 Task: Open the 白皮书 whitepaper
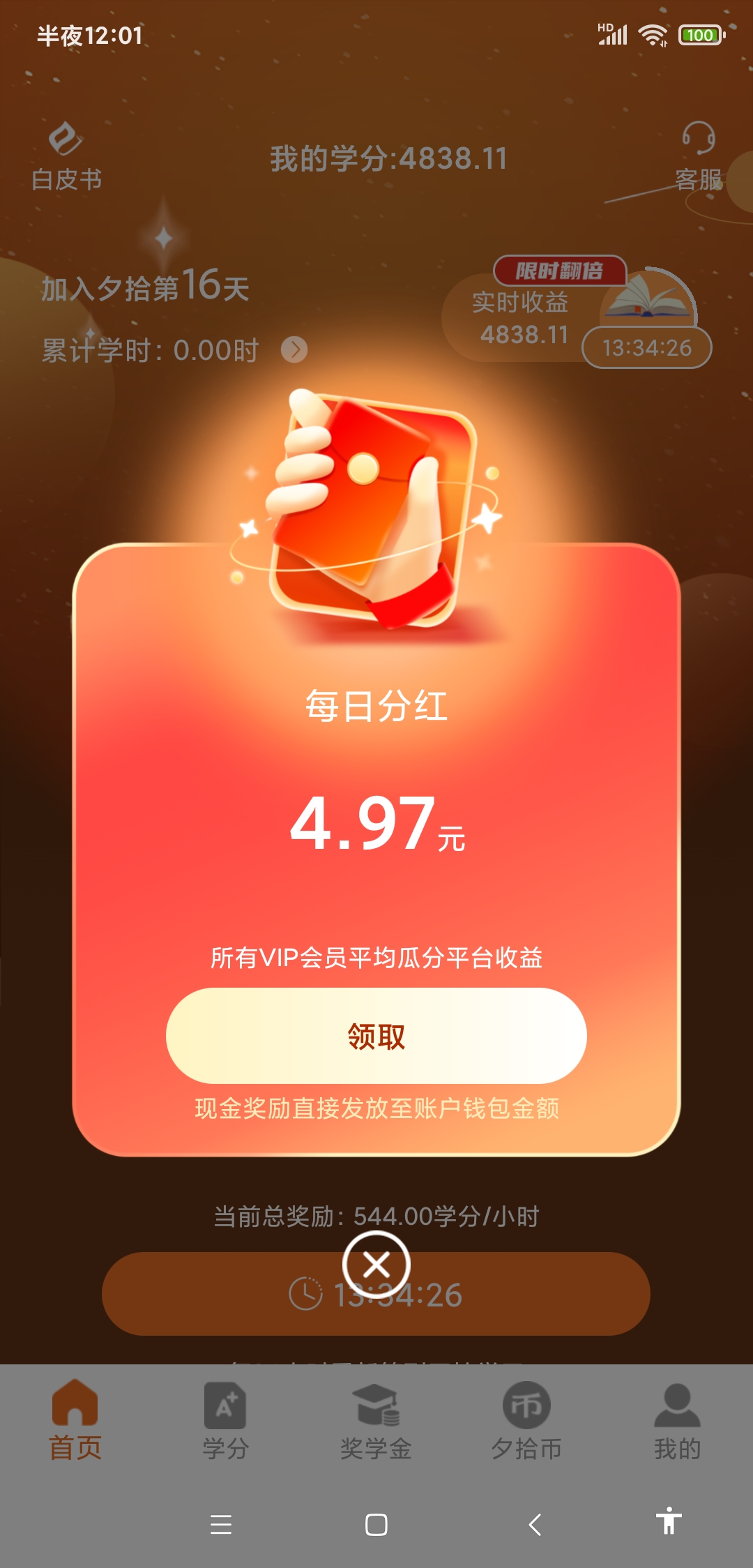pyautogui.click(x=66, y=156)
